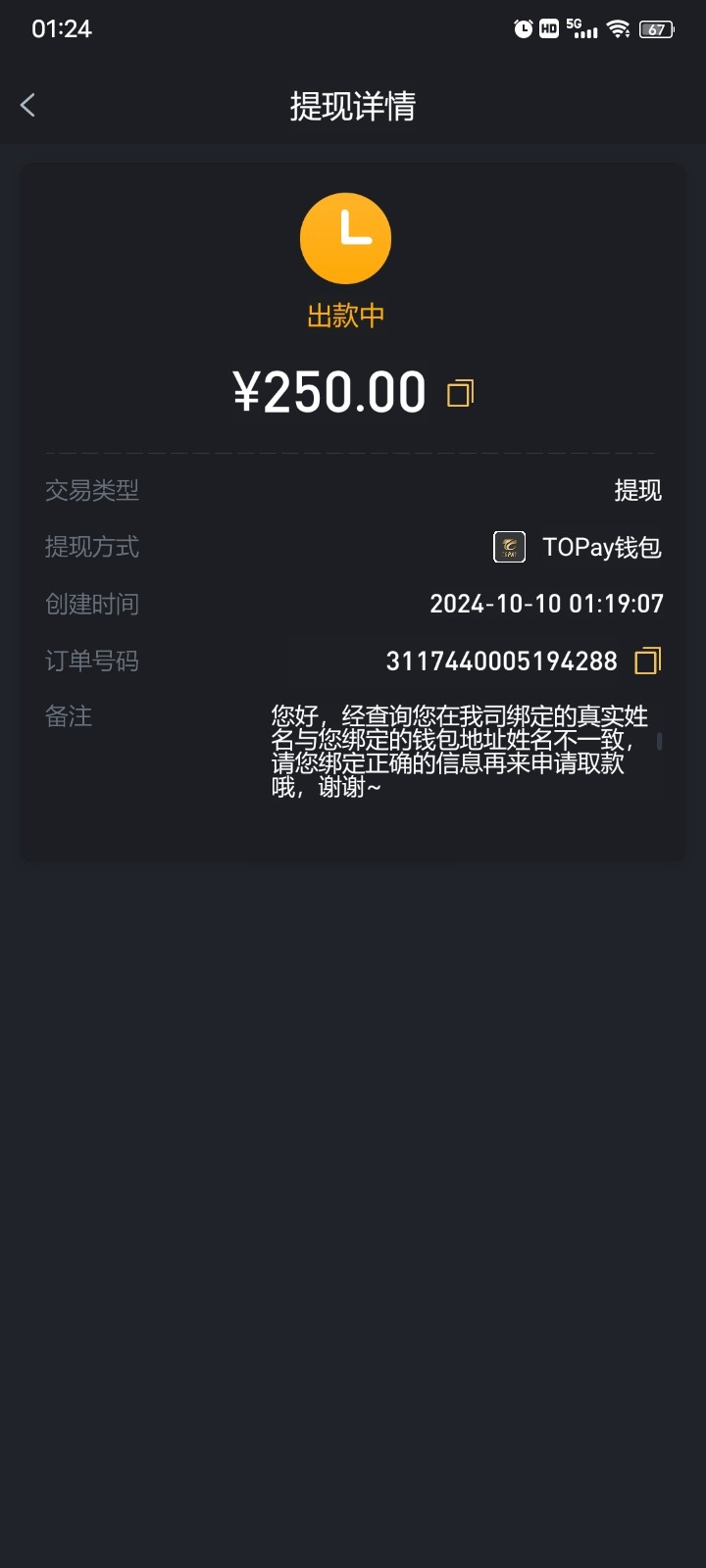
Task: Select the 备注 remark message text
Action: 461,751
